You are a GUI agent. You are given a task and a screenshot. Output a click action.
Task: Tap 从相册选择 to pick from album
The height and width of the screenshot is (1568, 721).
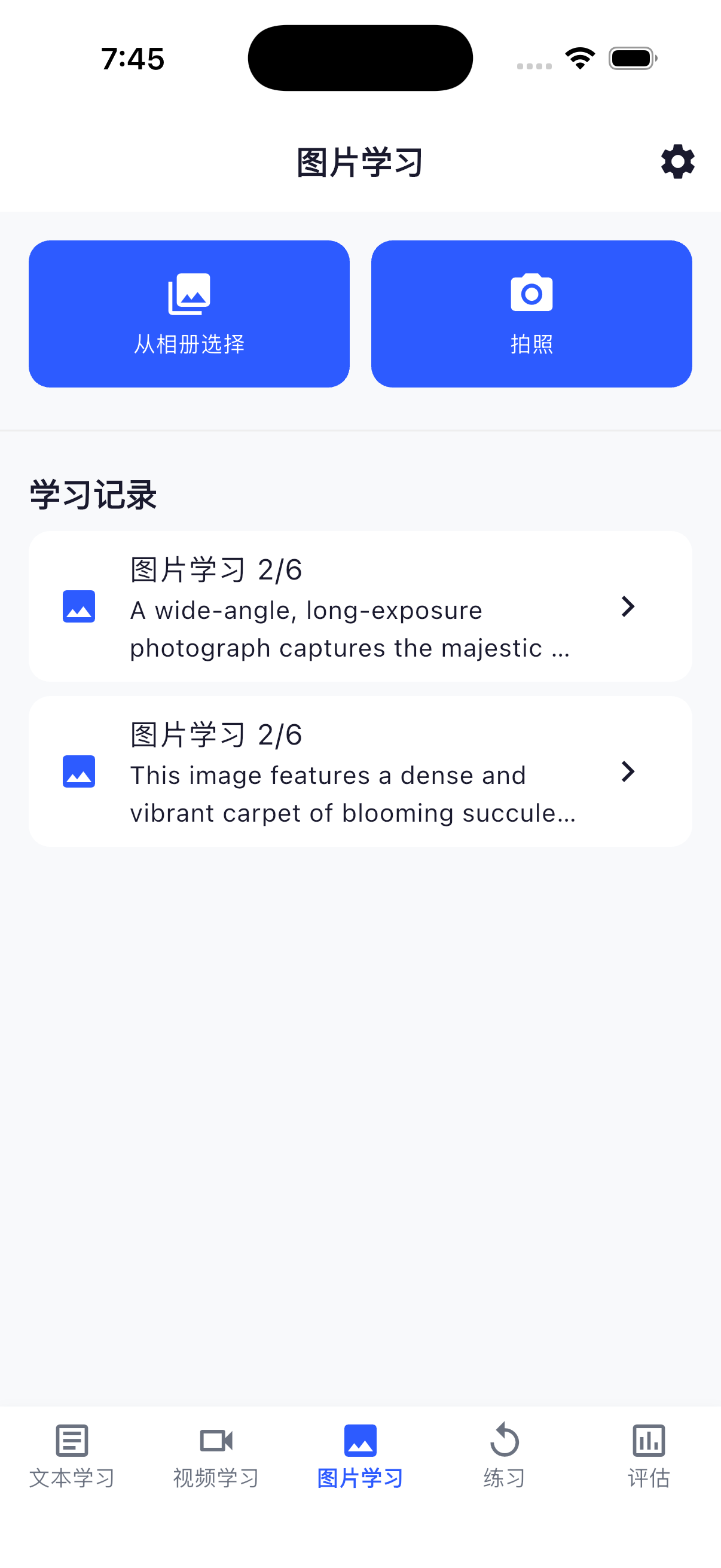(190, 314)
